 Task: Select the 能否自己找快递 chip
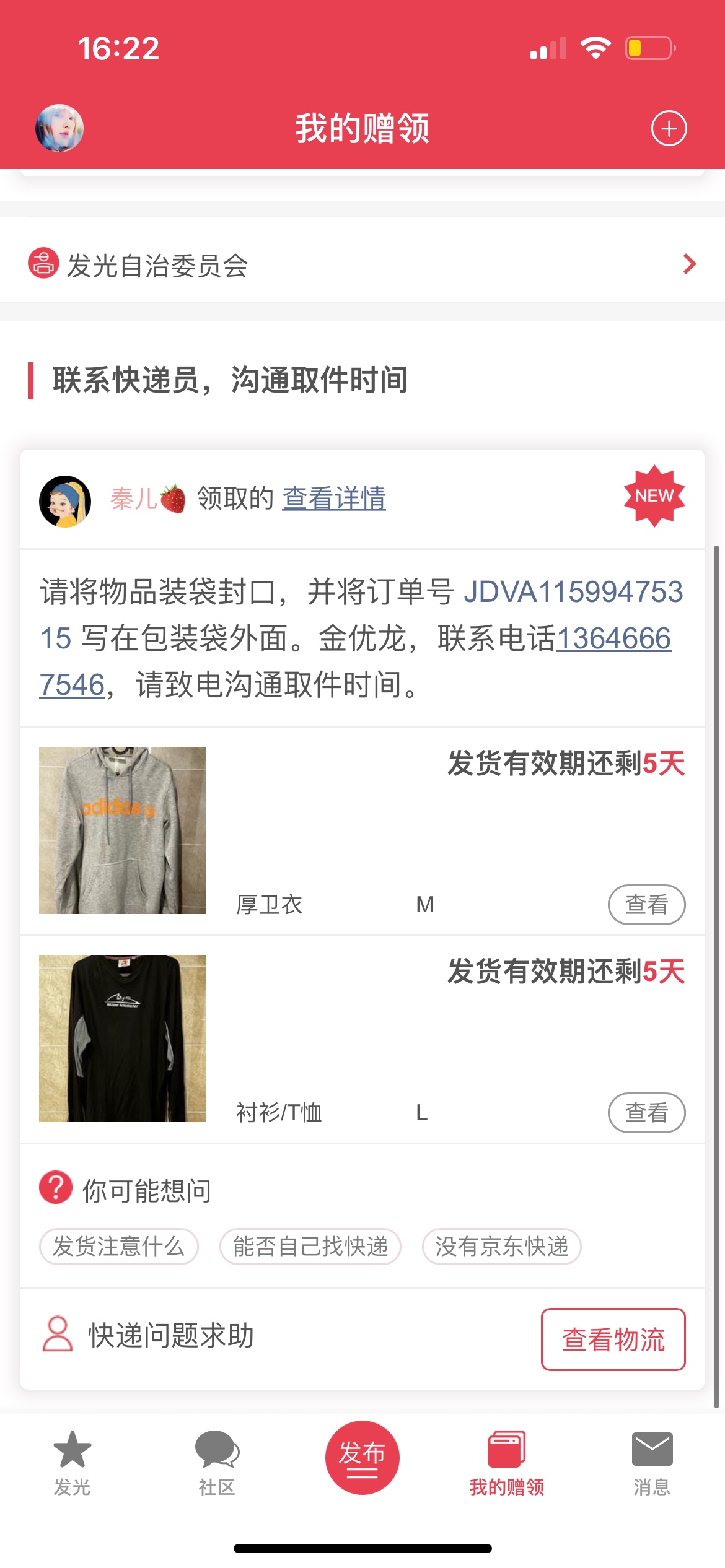coord(310,1246)
